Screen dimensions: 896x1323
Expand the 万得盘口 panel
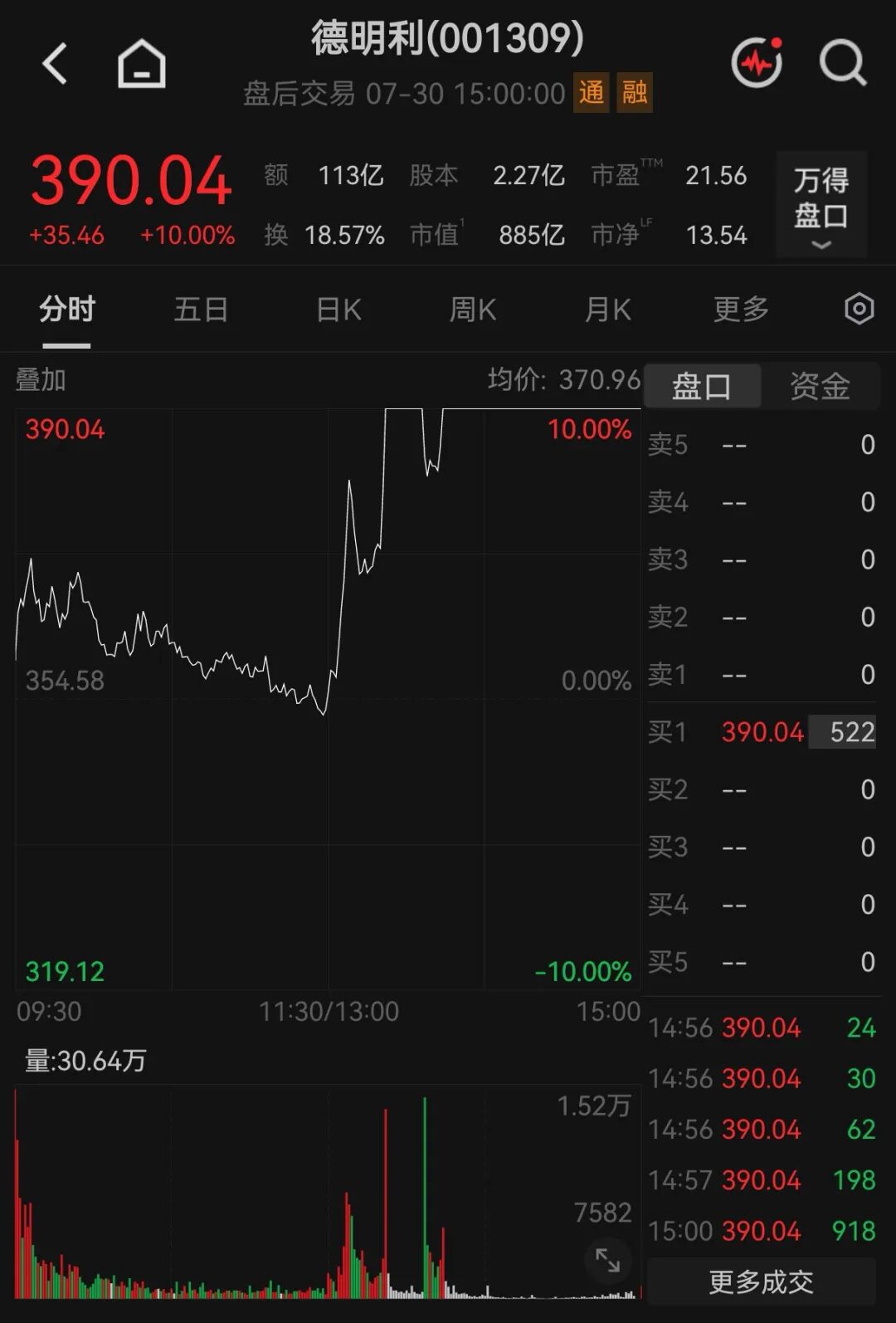[x=821, y=204]
